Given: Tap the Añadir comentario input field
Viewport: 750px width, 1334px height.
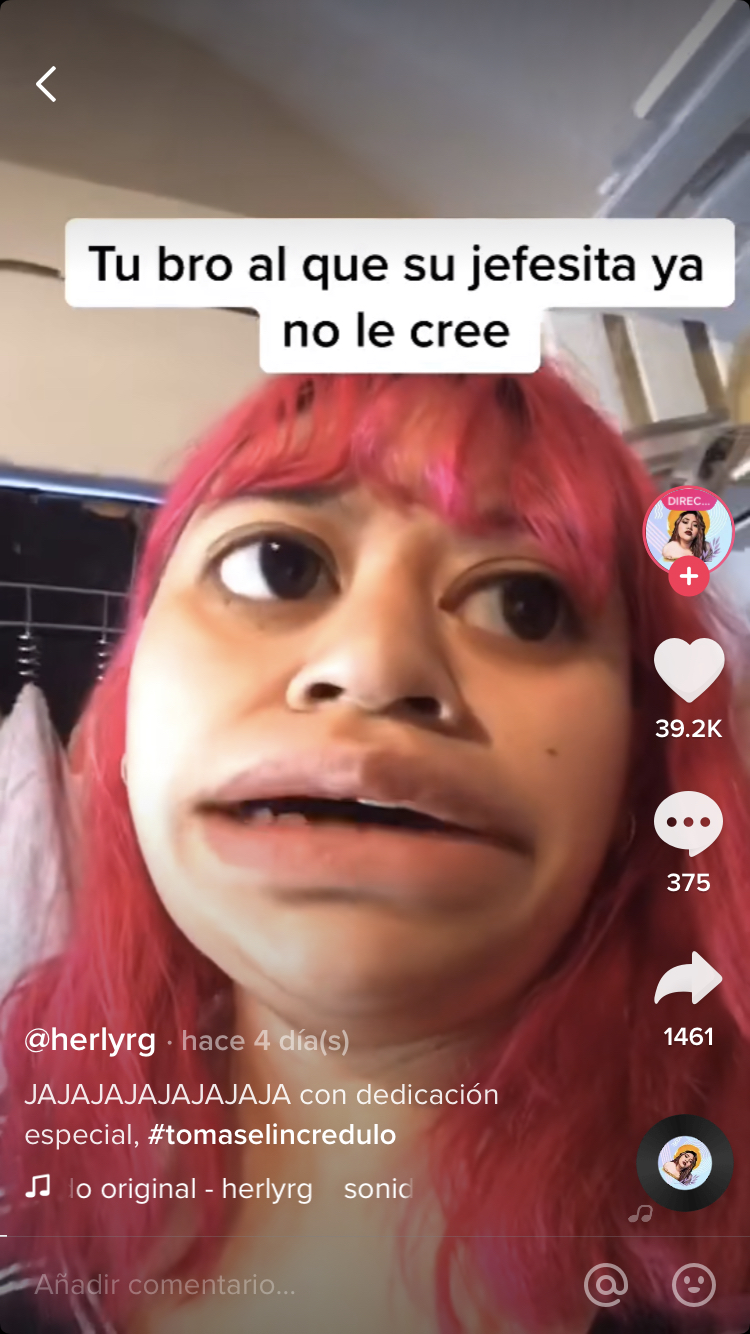Looking at the screenshot, I should pyautogui.click(x=165, y=1287).
